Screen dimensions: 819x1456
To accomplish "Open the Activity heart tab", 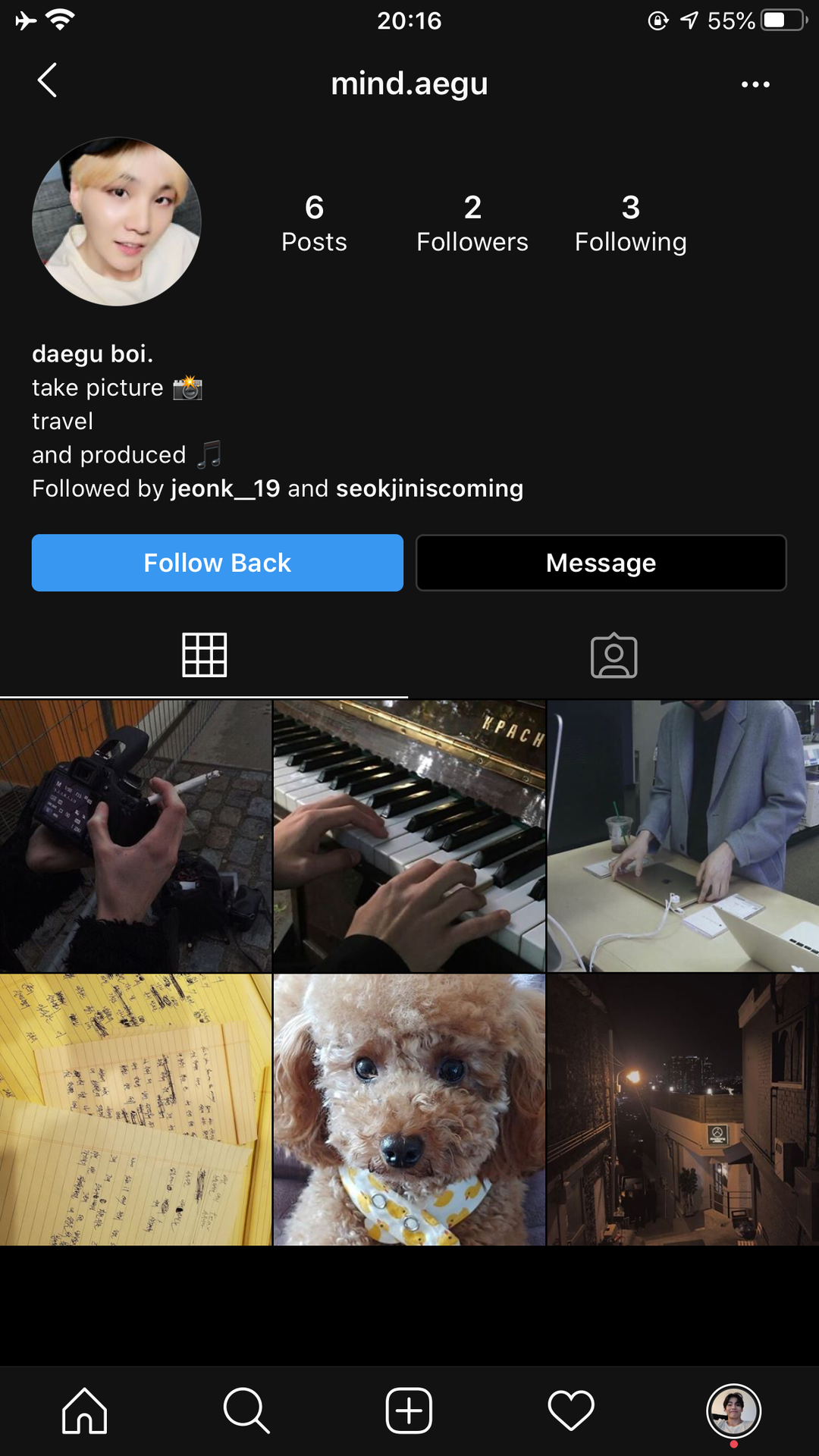I will point(571,1410).
